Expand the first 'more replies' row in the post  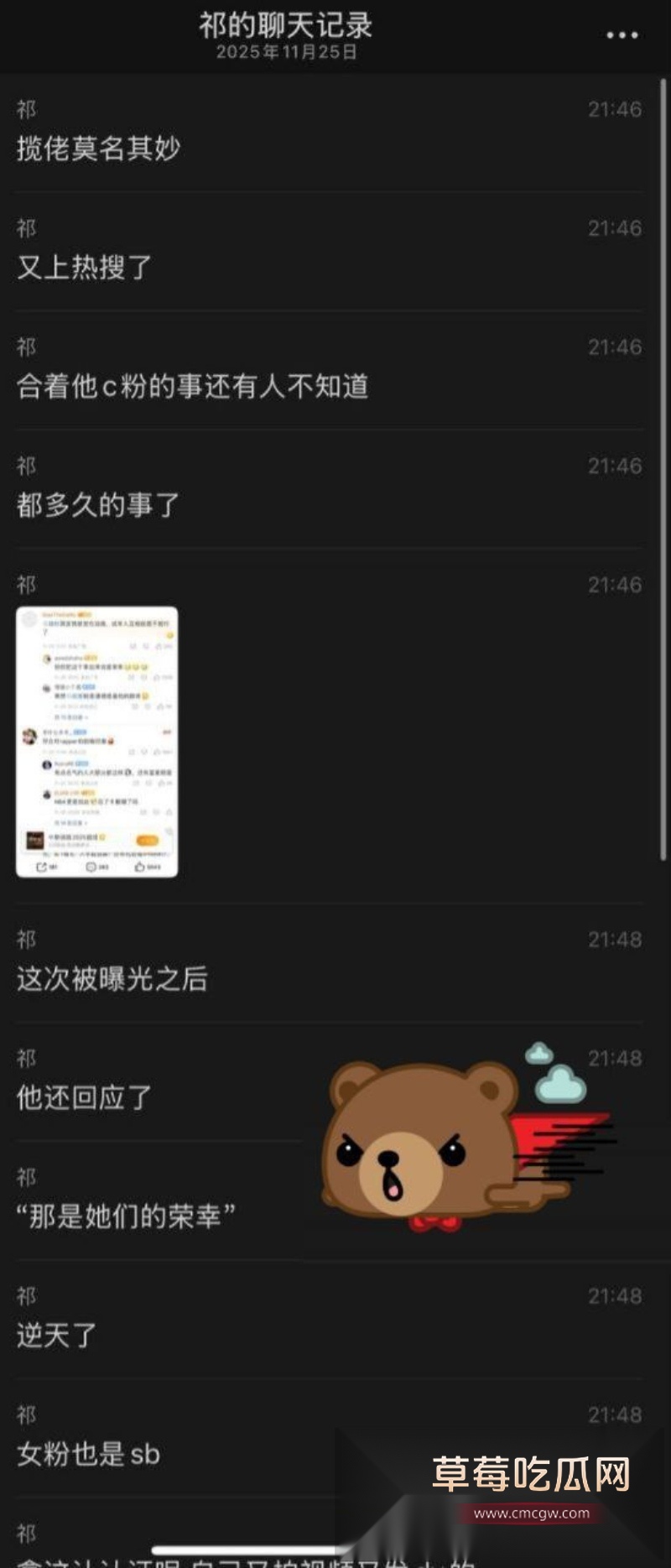tap(71, 717)
